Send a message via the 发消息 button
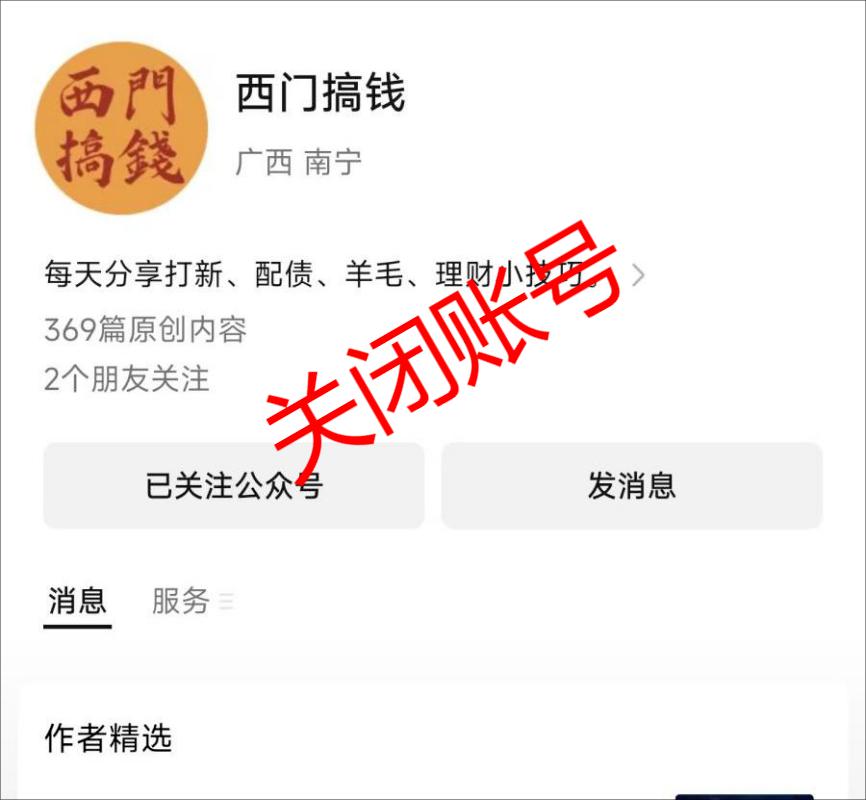Viewport: 866px width, 800px height. (x=631, y=486)
